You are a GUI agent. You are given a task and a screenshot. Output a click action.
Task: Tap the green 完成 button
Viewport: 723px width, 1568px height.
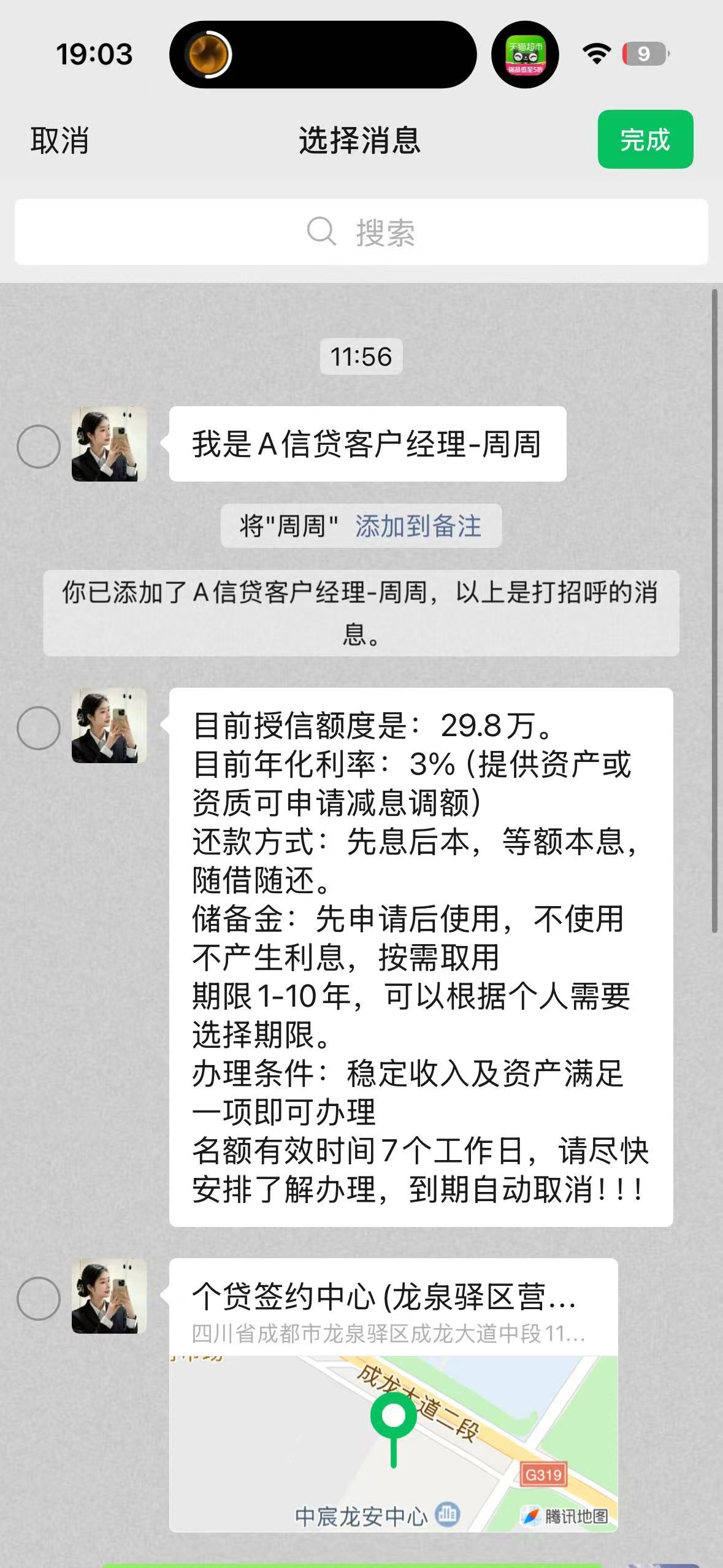tap(645, 140)
